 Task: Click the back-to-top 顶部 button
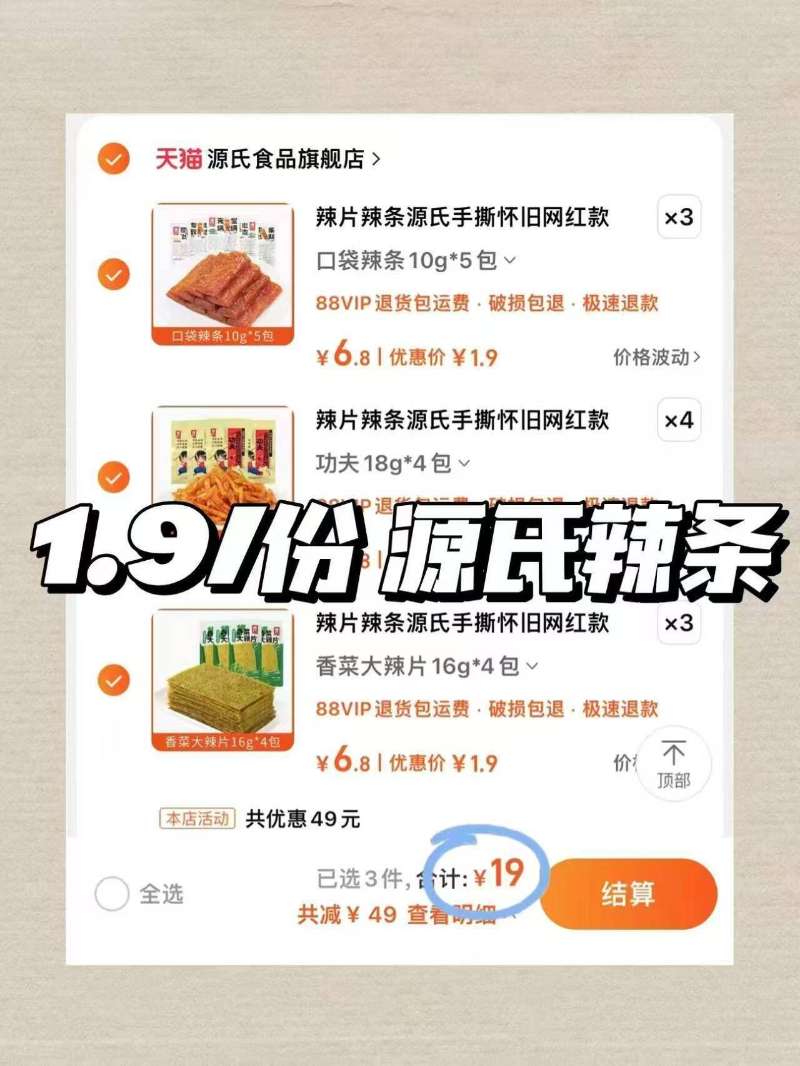click(674, 763)
